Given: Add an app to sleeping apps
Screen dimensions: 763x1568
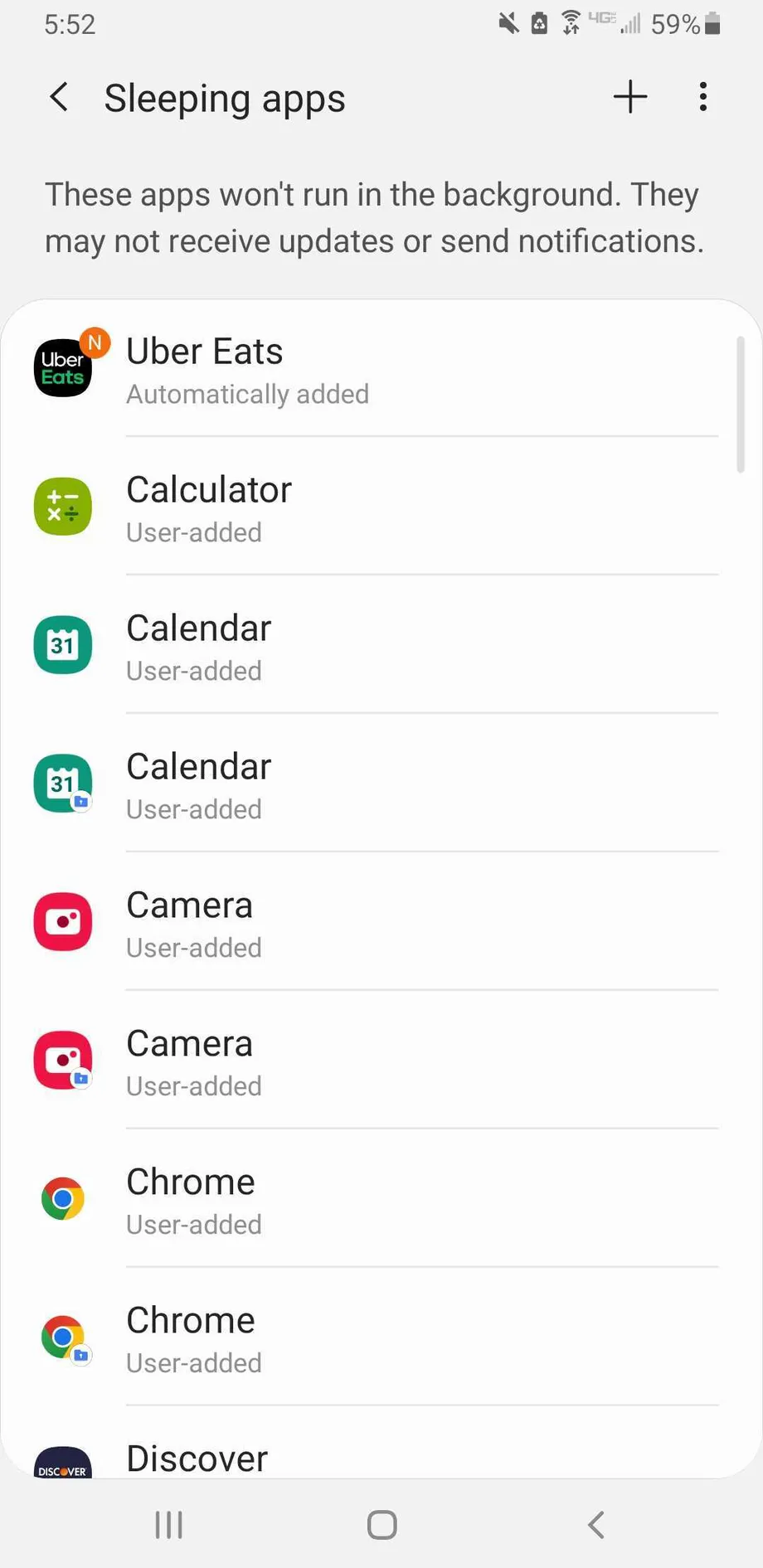Looking at the screenshot, I should 629,97.
